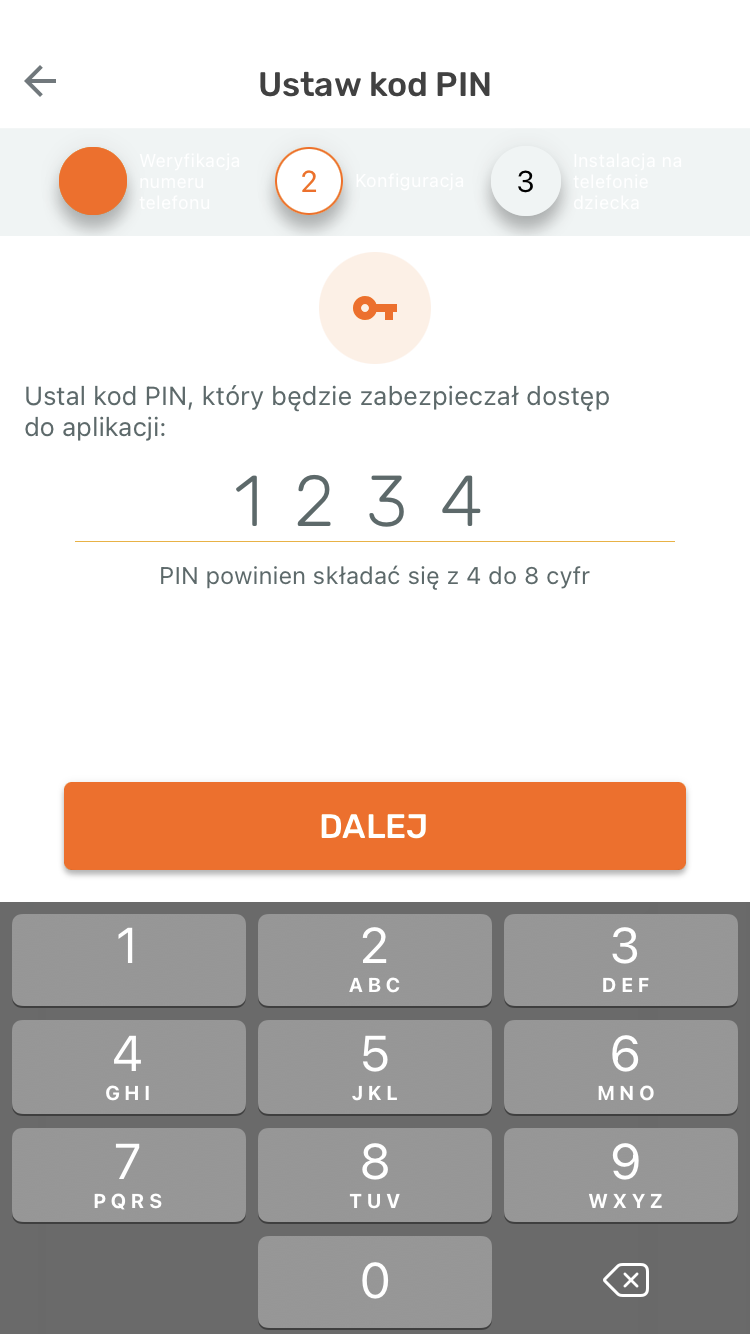Go back using the arrow icon

coord(40,81)
